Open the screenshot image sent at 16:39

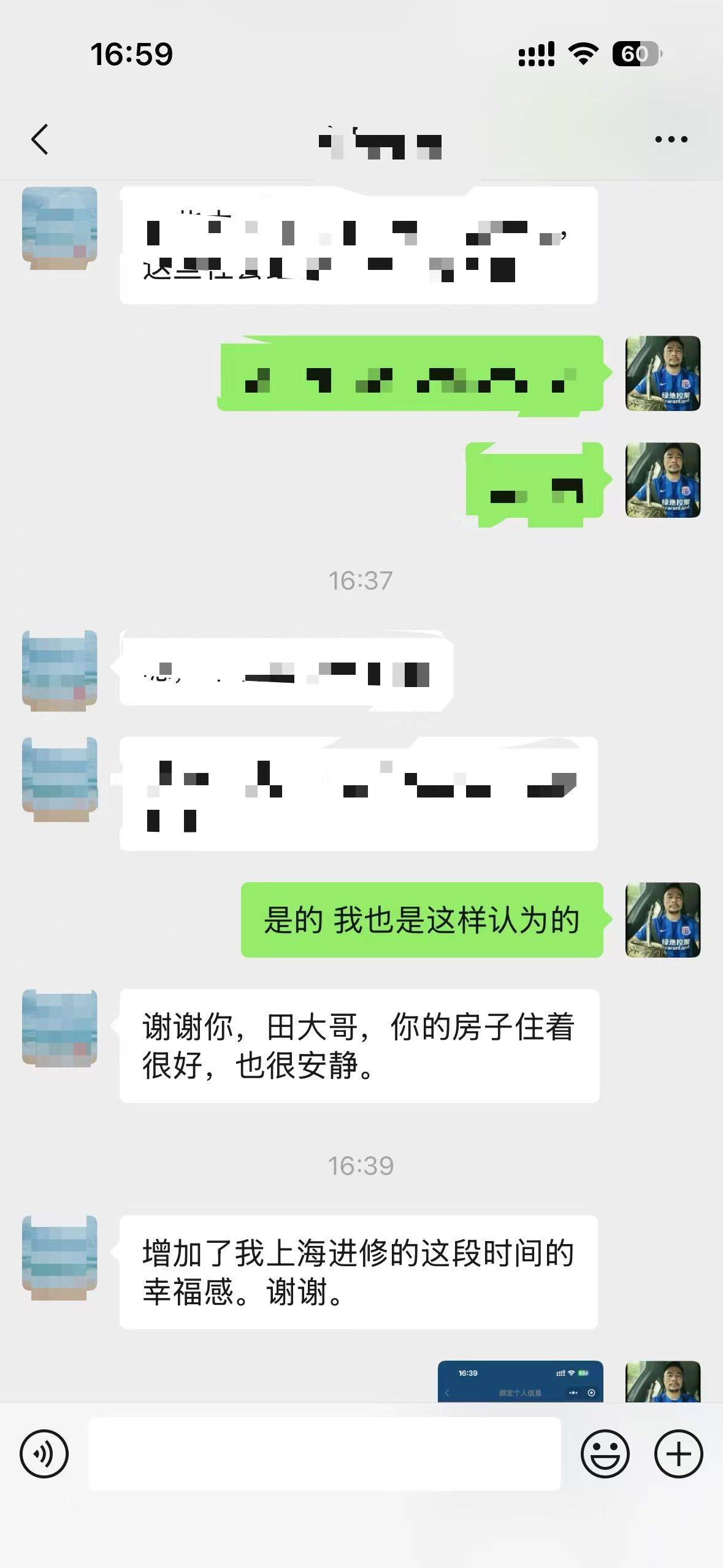click(x=520, y=1382)
